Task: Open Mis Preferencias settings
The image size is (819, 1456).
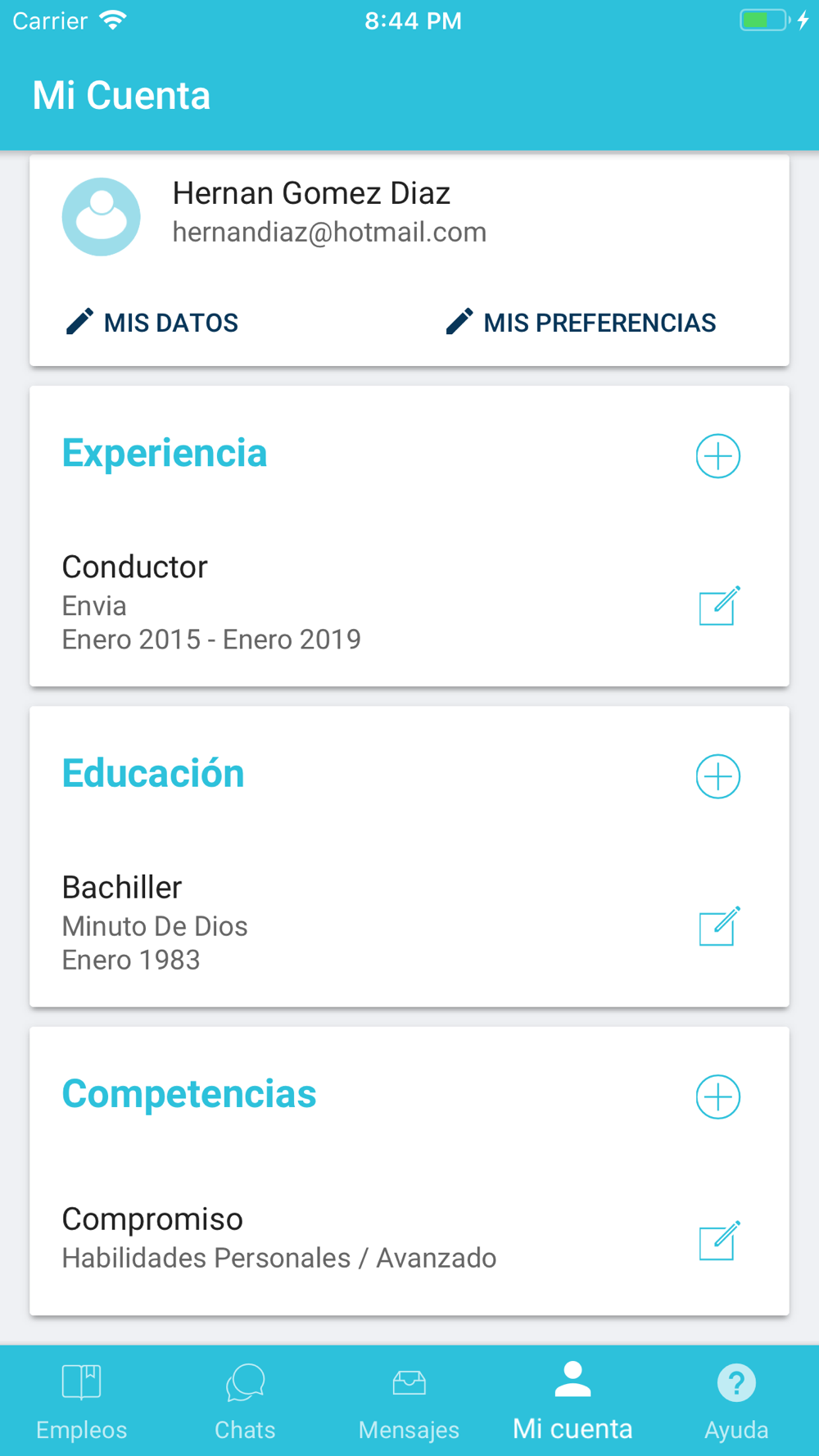Action: point(581,323)
